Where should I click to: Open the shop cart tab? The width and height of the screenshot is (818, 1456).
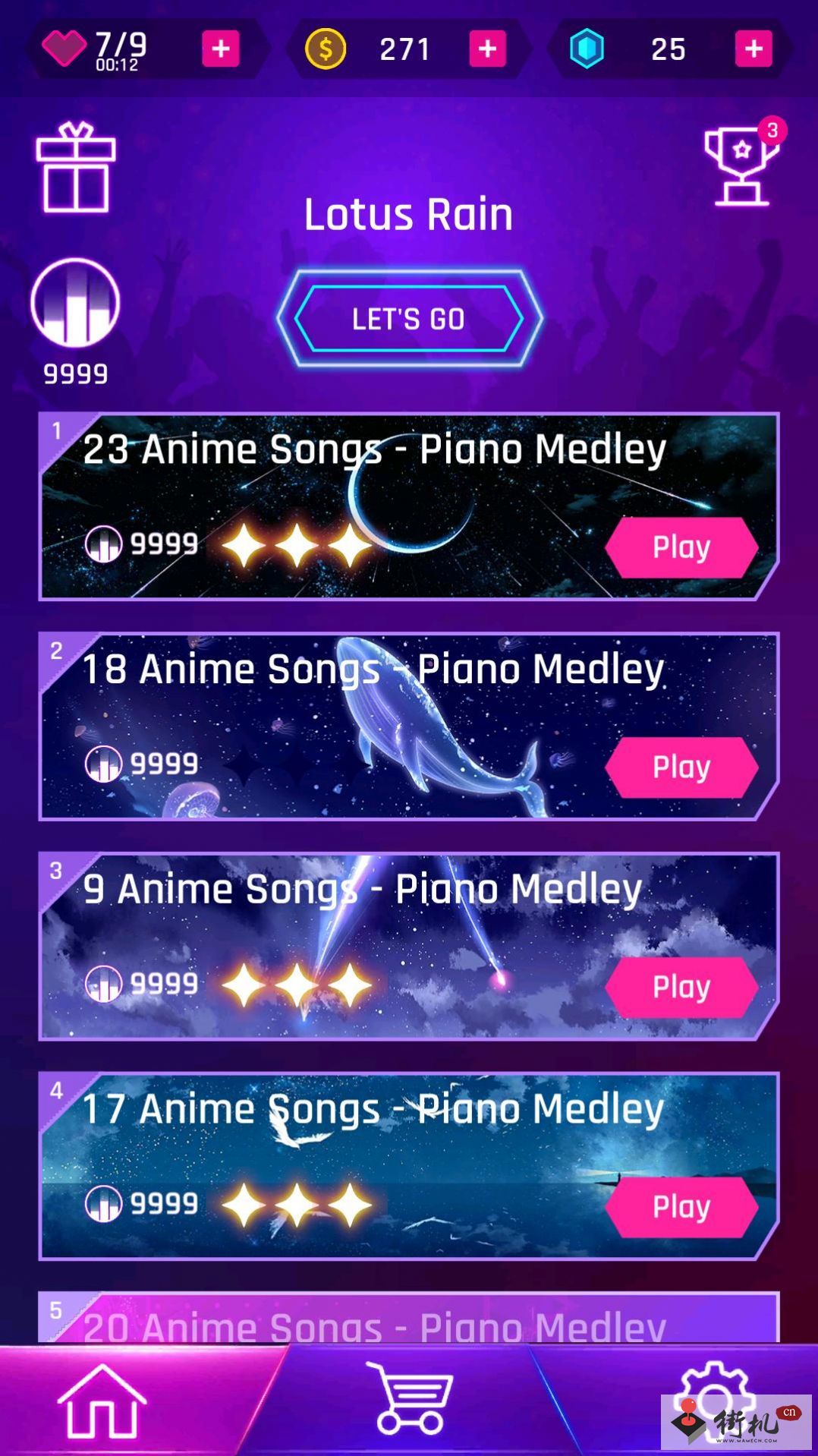click(410, 1398)
